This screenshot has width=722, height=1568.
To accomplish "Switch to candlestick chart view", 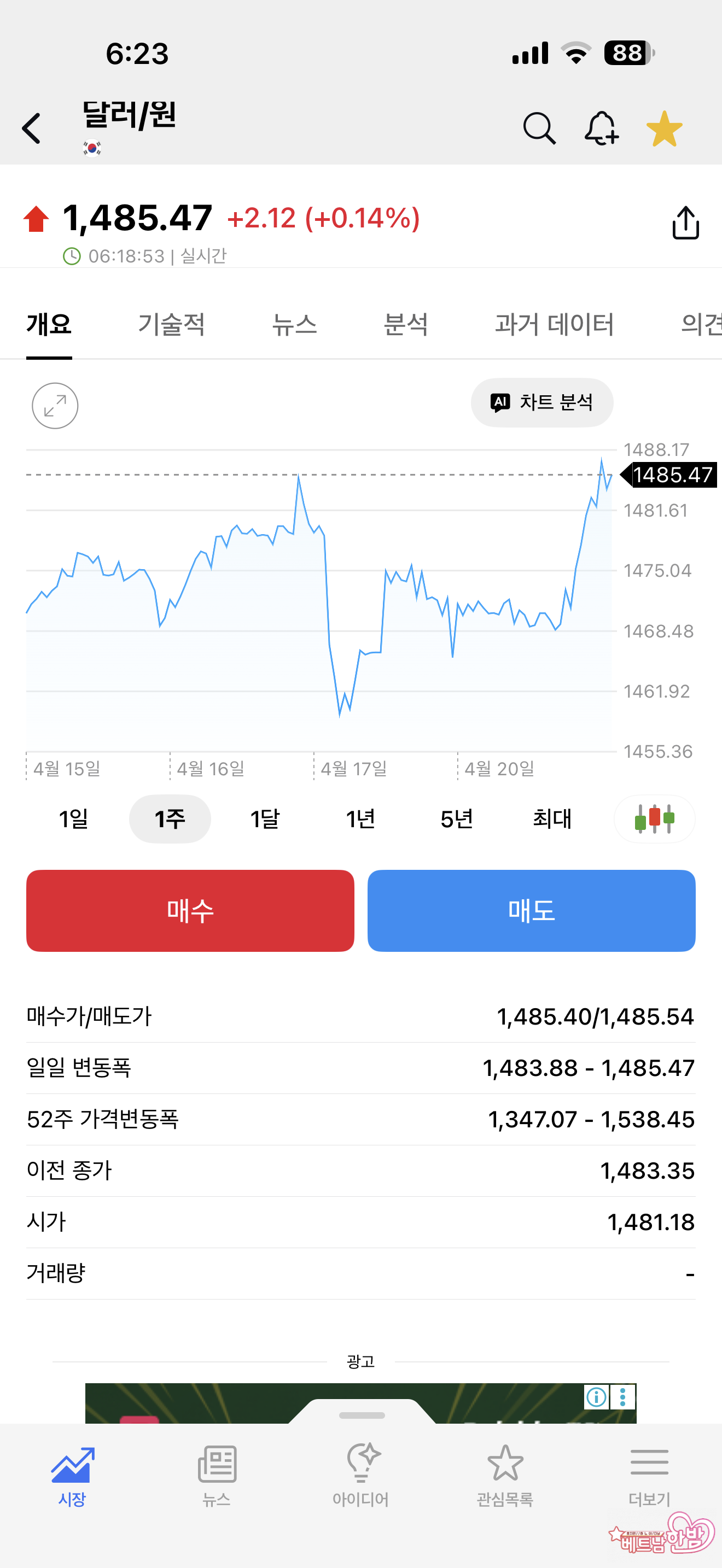I will [x=654, y=818].
